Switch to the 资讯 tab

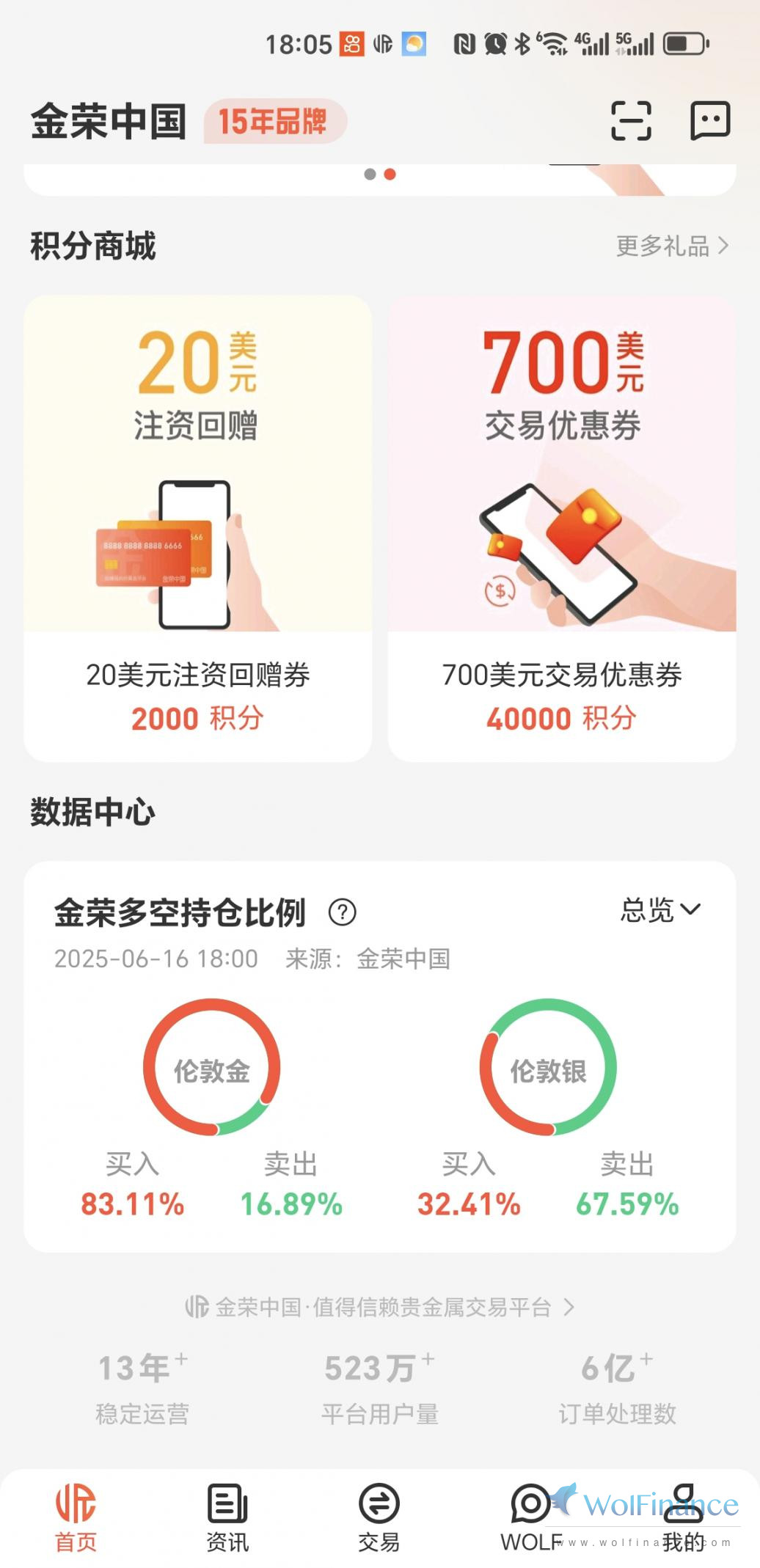pyautogui.click(x=227, y=1517)
